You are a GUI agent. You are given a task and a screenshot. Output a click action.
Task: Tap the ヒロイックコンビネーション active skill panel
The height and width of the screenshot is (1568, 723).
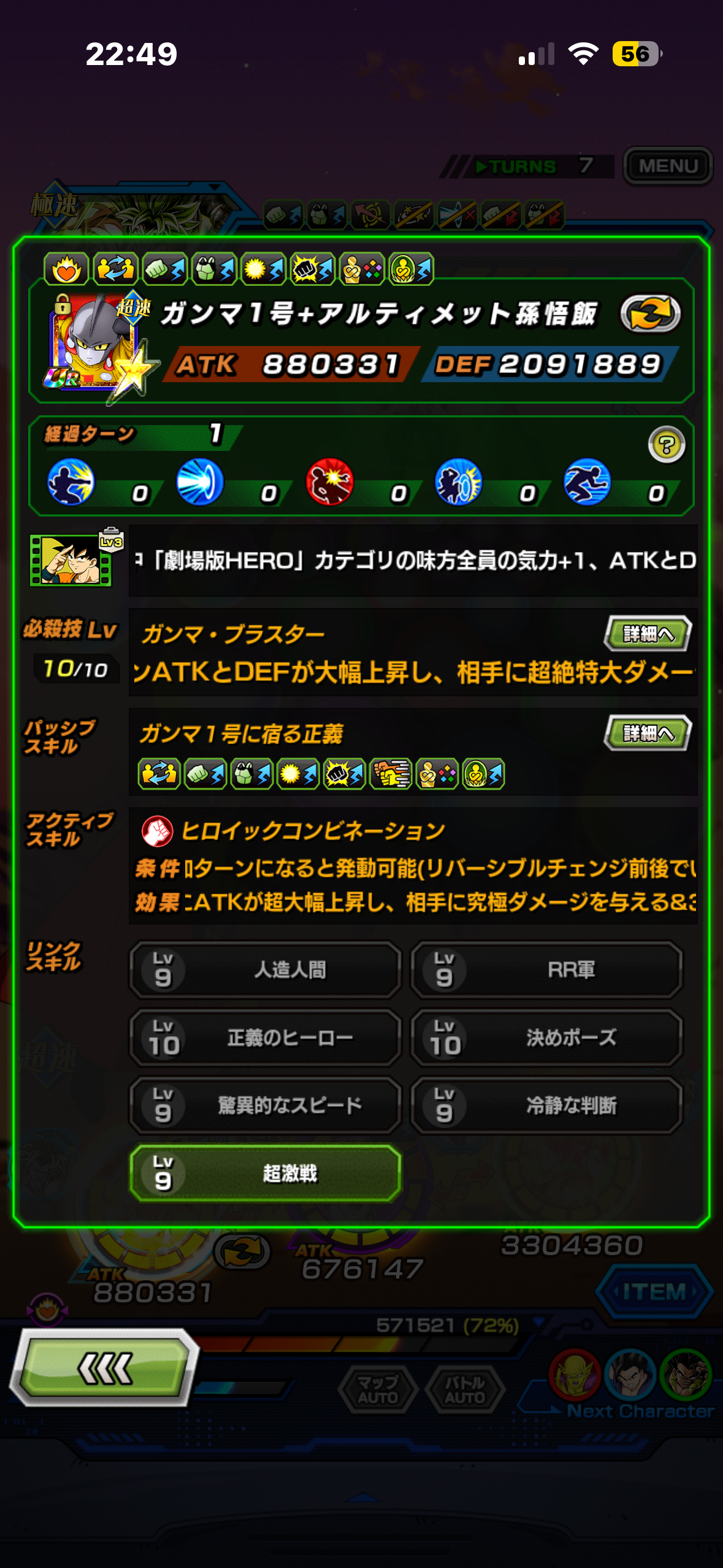click(x=413, y=866)
